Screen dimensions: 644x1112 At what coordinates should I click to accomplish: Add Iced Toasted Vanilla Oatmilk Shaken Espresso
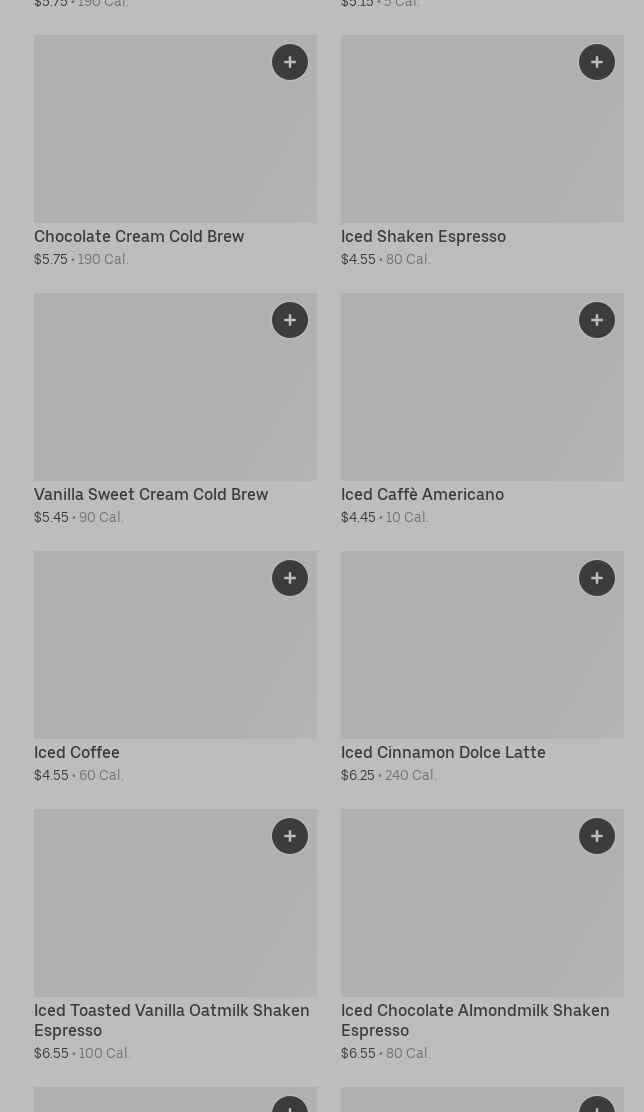click(290, 836)
